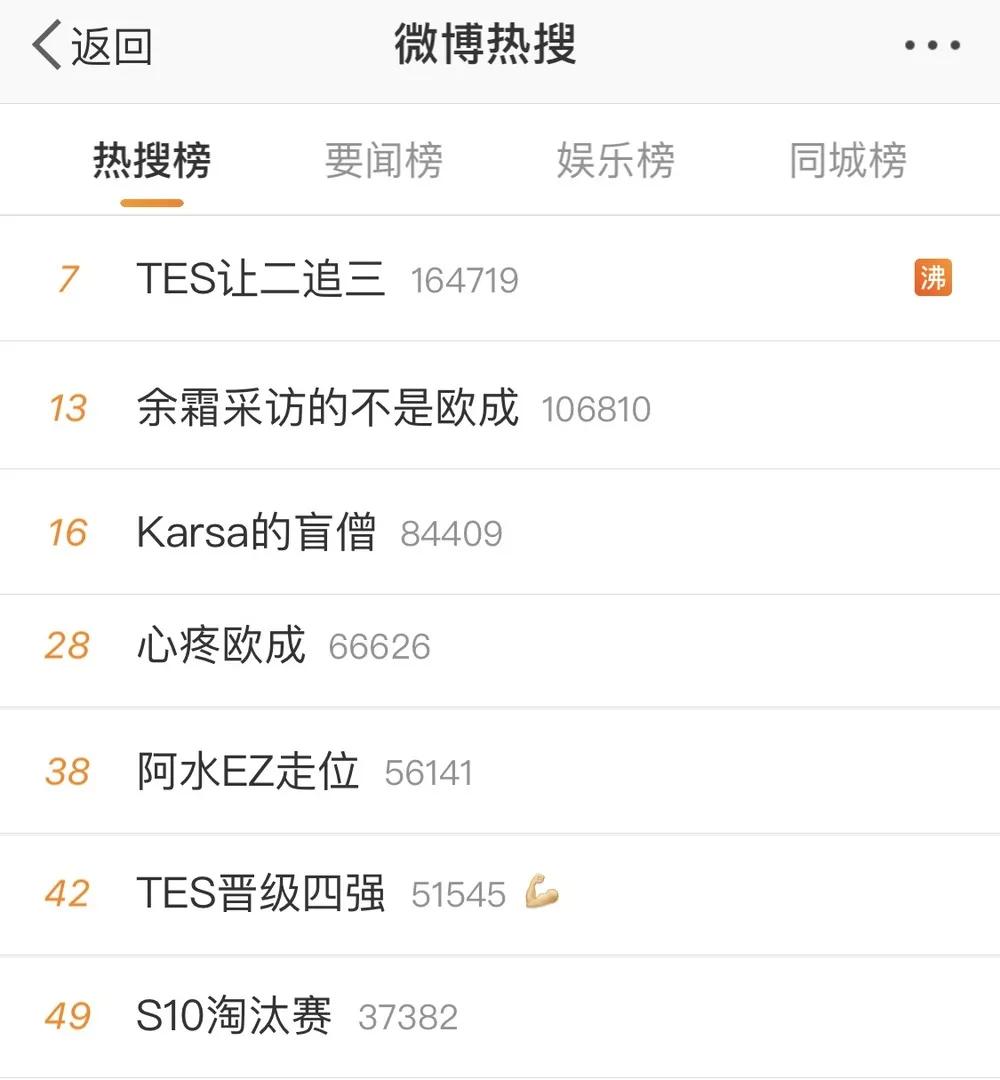Switch to the 要闻榜 tab
The height and width of the screenshot is (1080, 1000).
click(x=384, y=161)
